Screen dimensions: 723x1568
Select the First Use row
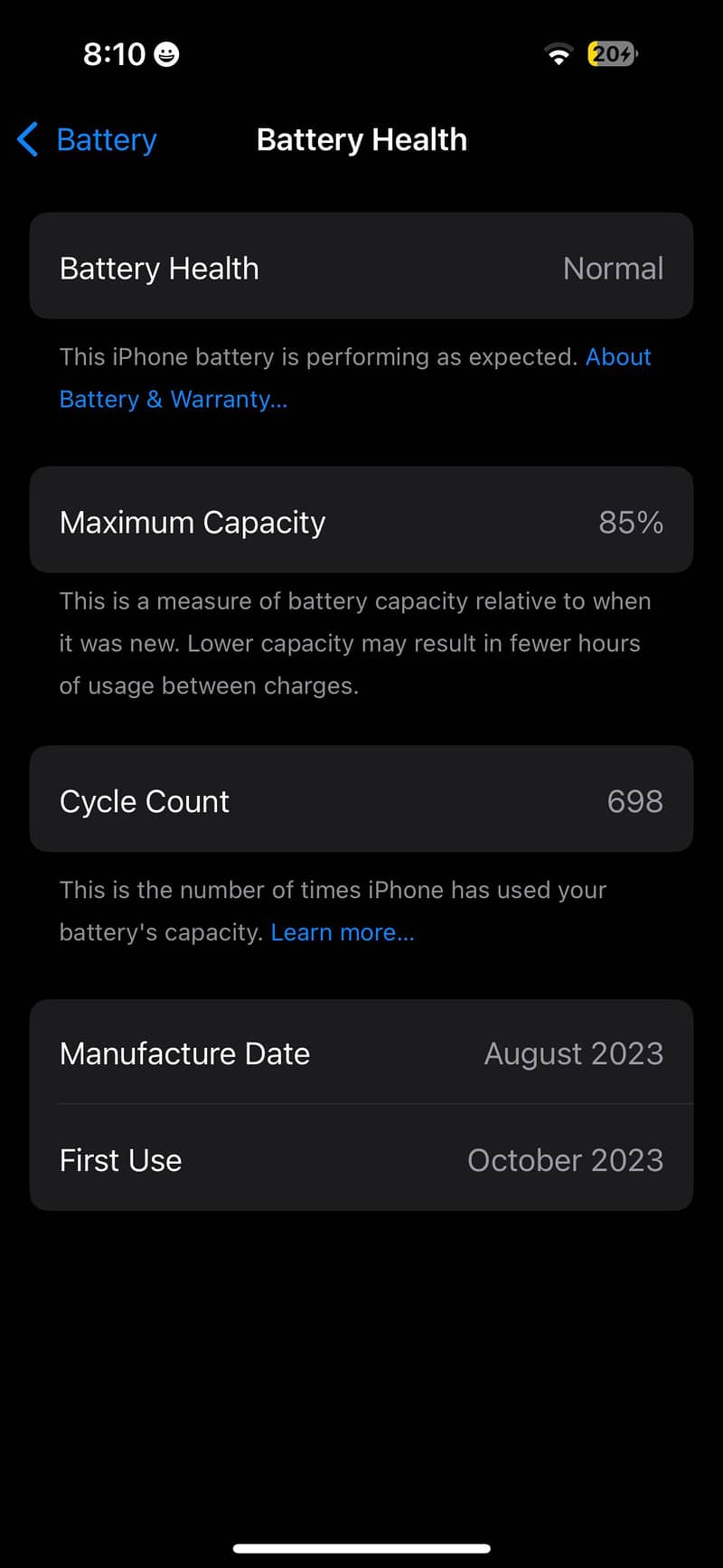click(361, 1159)
